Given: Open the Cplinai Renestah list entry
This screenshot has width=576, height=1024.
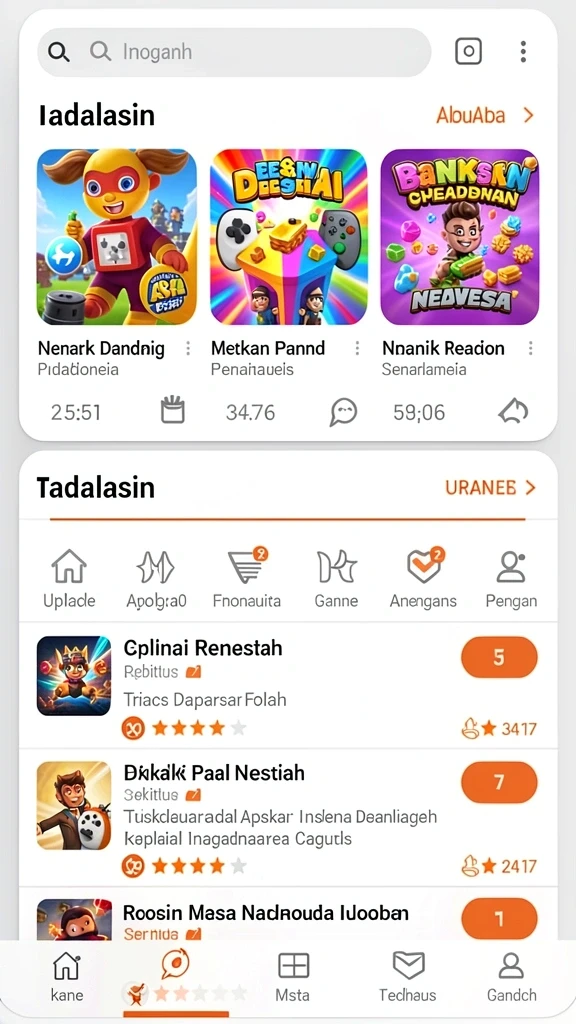Looking at the screenshot, I should pyautogui.click(x=288, y=685).
